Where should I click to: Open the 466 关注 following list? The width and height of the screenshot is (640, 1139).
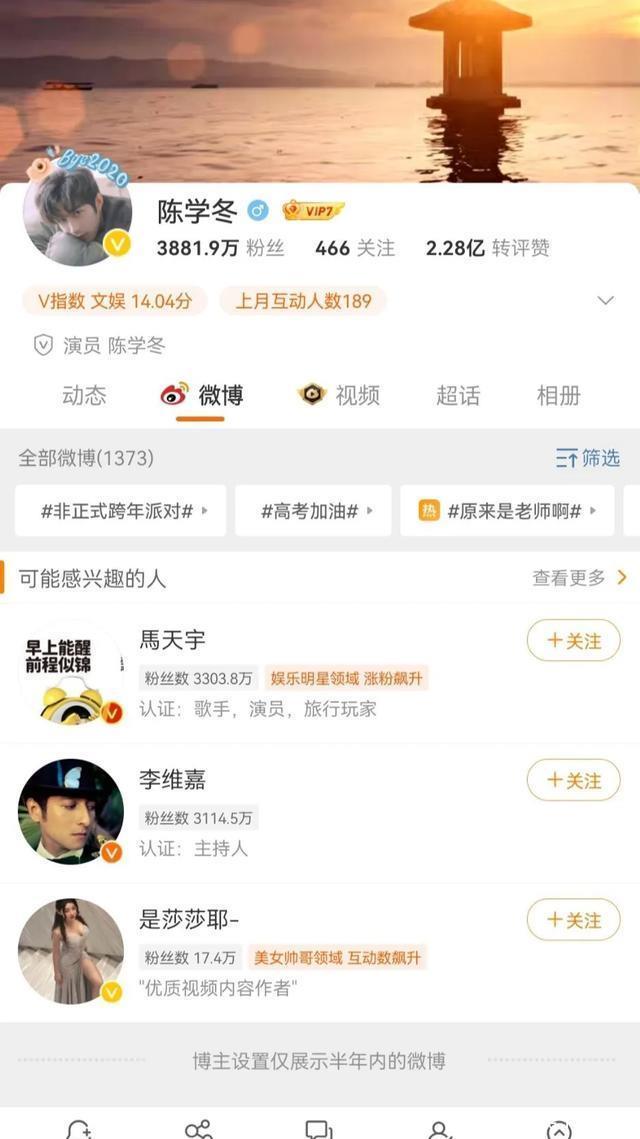(355, 248)
